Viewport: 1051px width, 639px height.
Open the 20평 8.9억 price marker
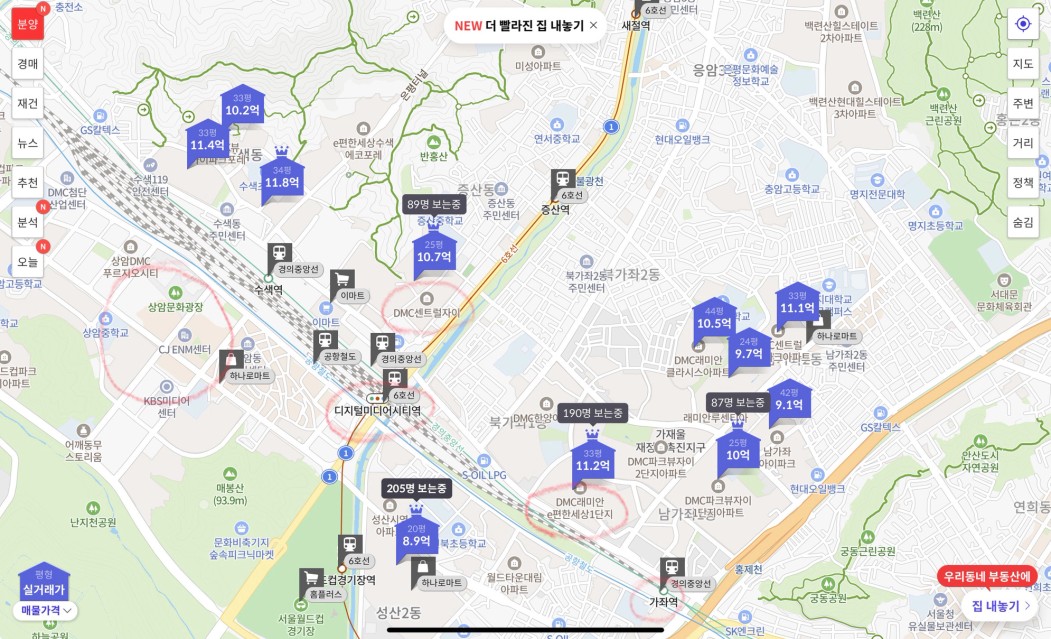point(416,539)
